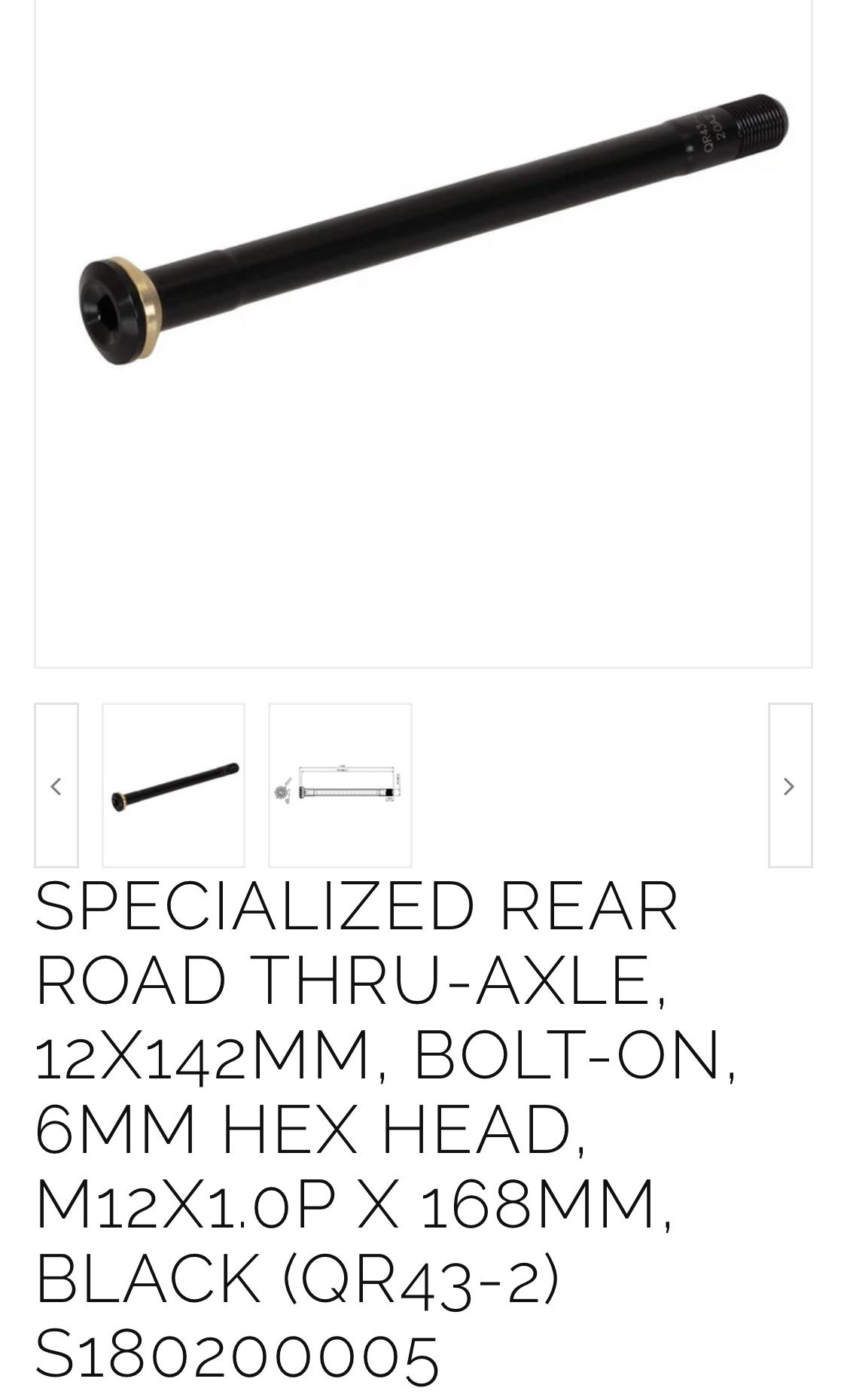Show previous image in the gallery carousel
Viewport: 847px width, 1400px height.
click(x=56, y=785)
